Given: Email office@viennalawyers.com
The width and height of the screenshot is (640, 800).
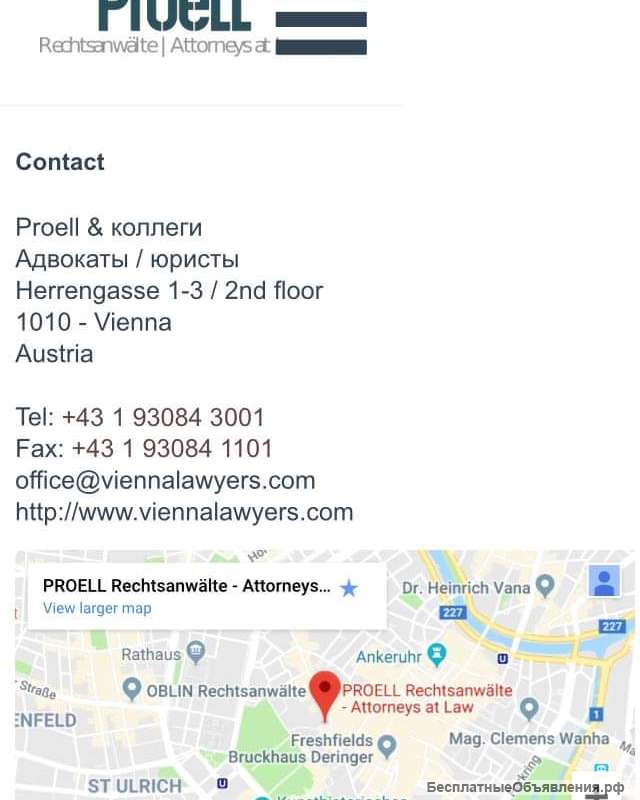Looking at the screenshot, I should pos(165,480).
